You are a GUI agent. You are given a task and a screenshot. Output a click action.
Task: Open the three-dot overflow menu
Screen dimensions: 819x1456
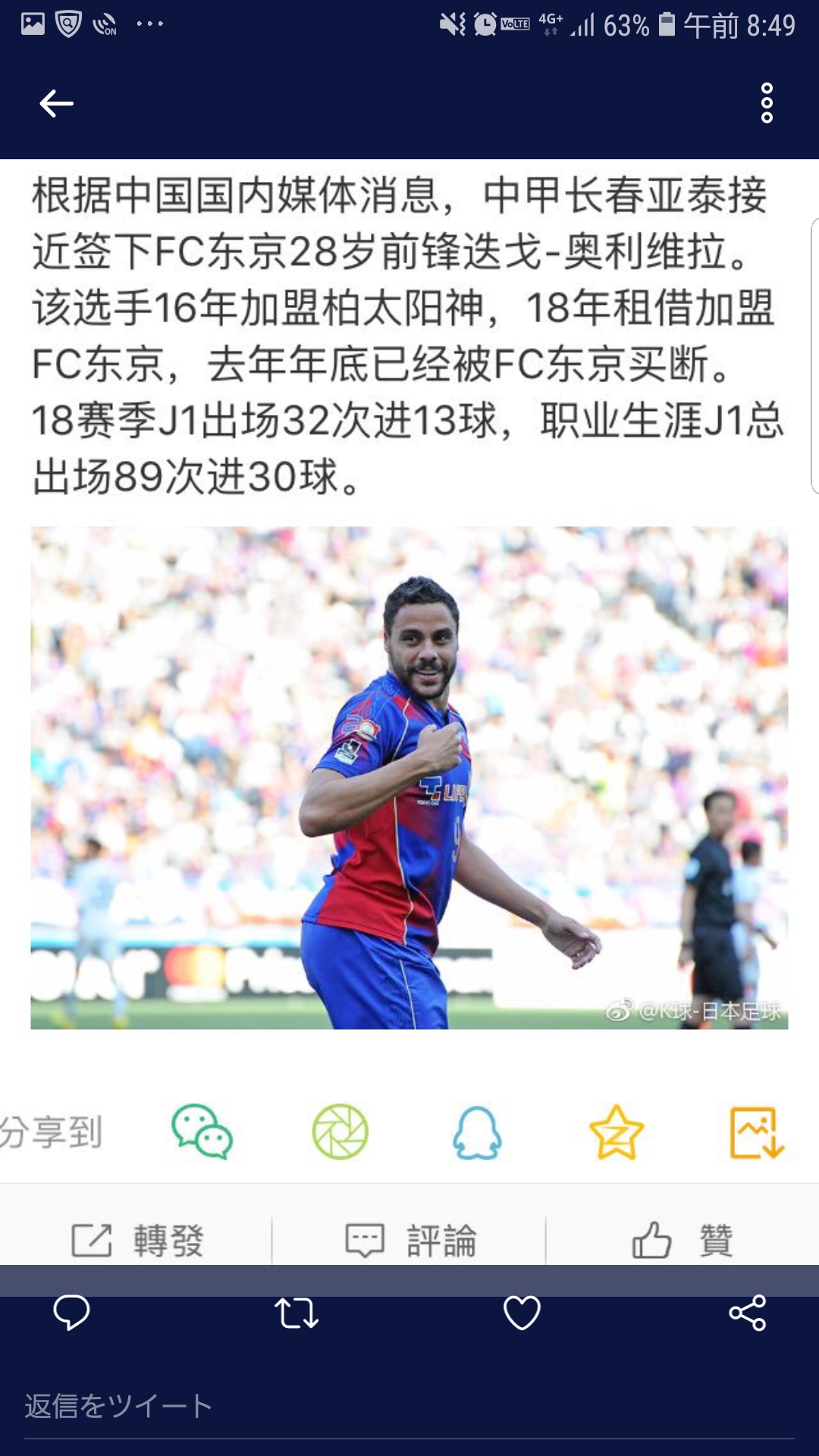click(767, 103)
